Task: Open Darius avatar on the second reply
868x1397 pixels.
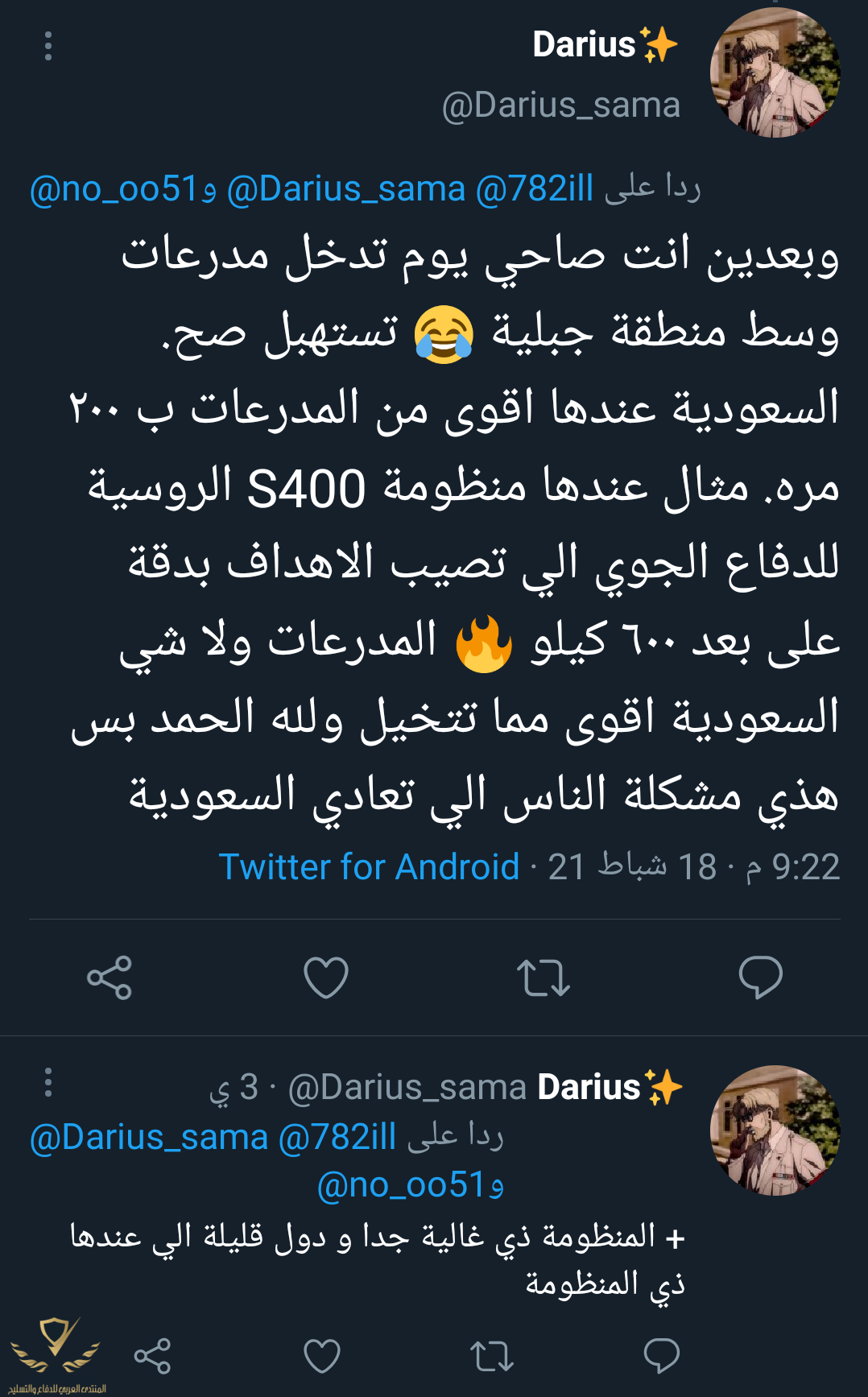Action: pos(775,1130)
